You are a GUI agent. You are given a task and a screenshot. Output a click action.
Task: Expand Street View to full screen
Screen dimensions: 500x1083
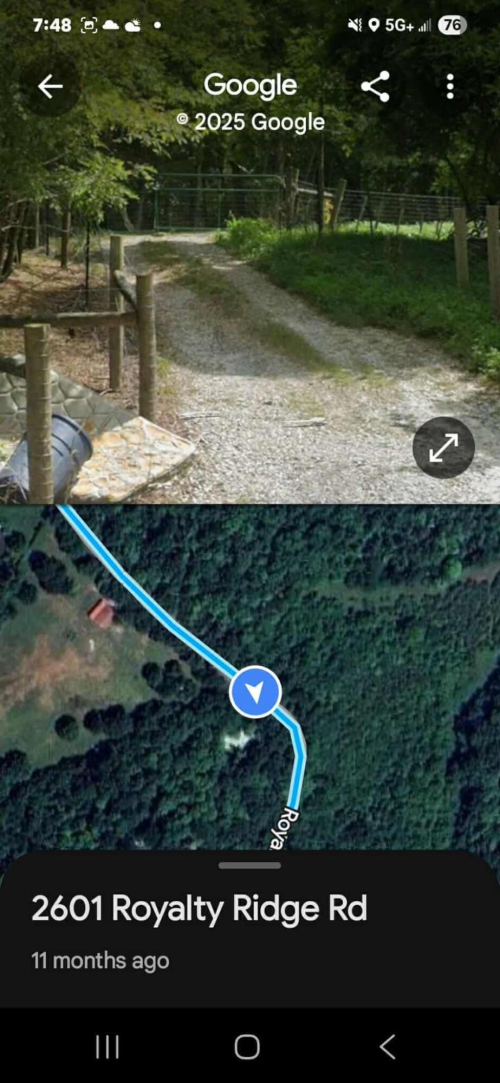(x=443, y=448)
